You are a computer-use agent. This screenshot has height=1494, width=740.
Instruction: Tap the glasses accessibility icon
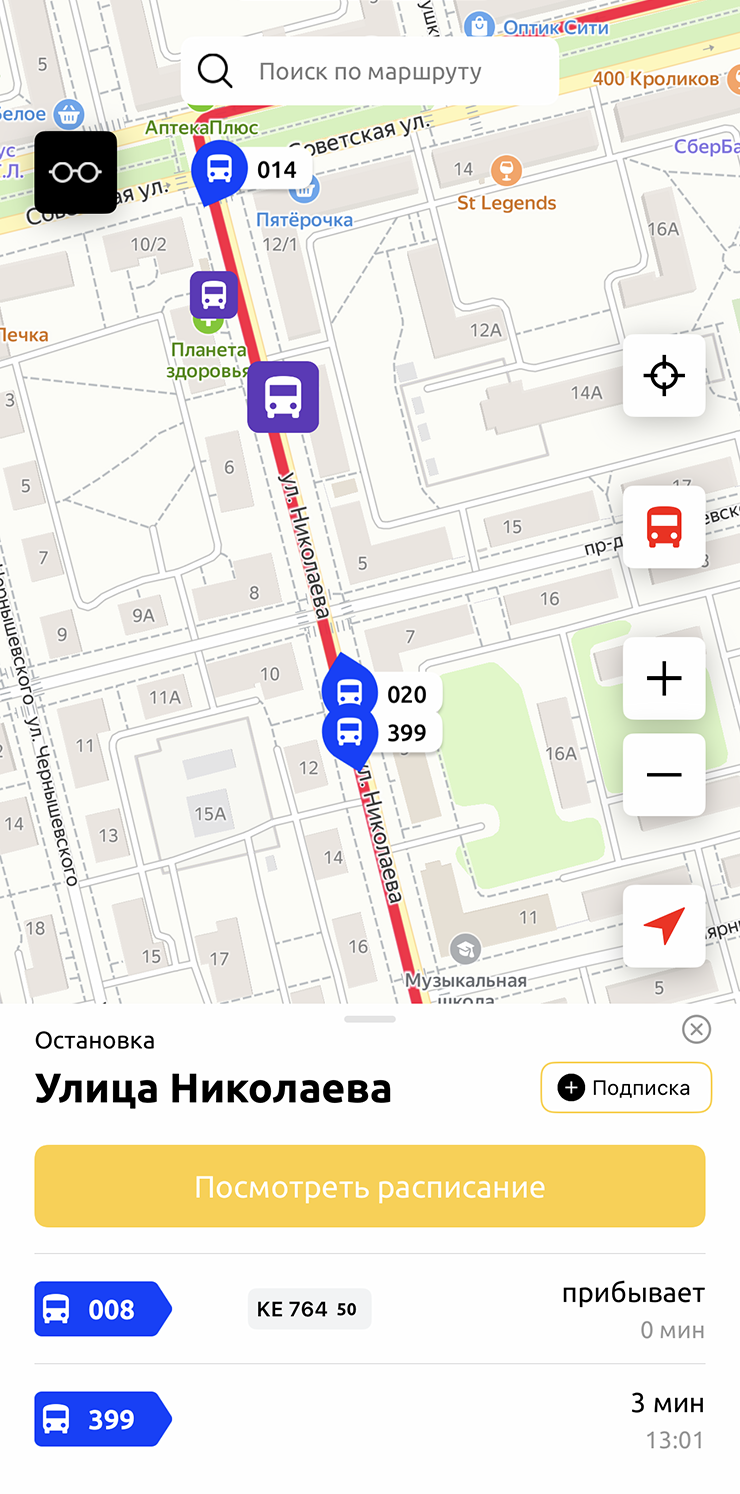[x=75, y=172]
